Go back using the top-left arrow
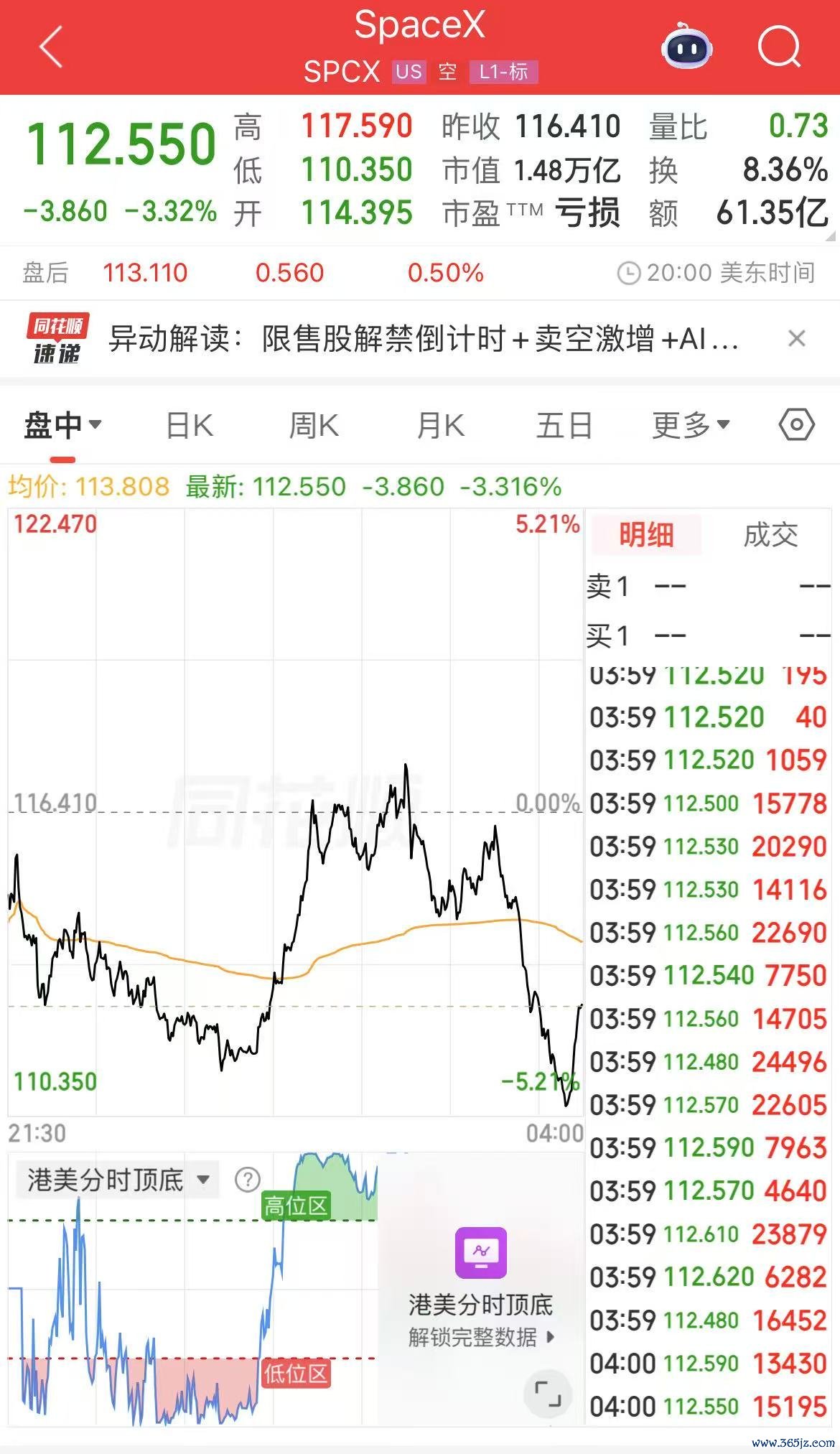This screenshot has width=840, height=1454. 52,47
